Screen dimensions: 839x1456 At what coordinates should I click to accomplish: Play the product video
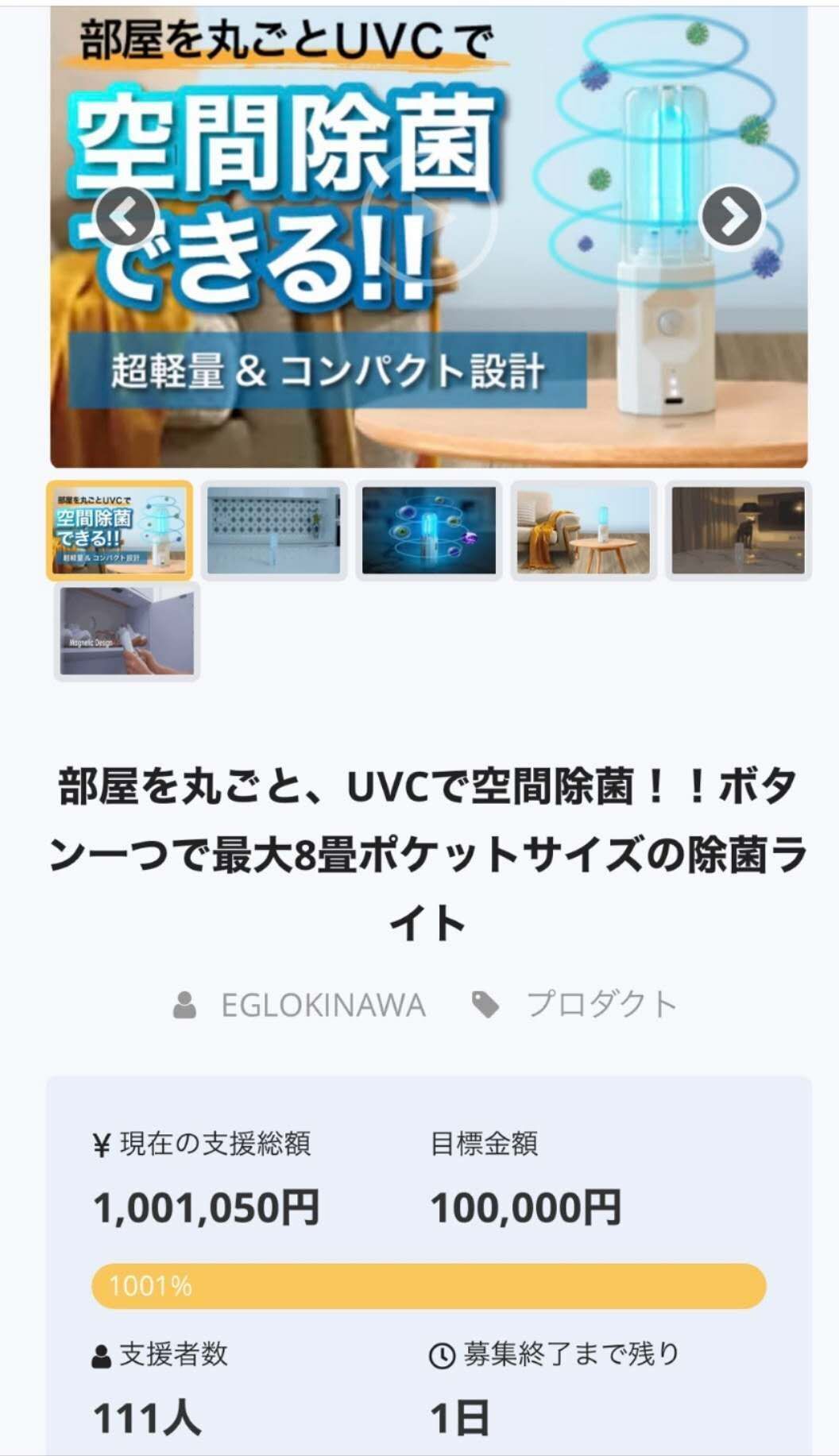pyautogui.click(x=429, y=217)
